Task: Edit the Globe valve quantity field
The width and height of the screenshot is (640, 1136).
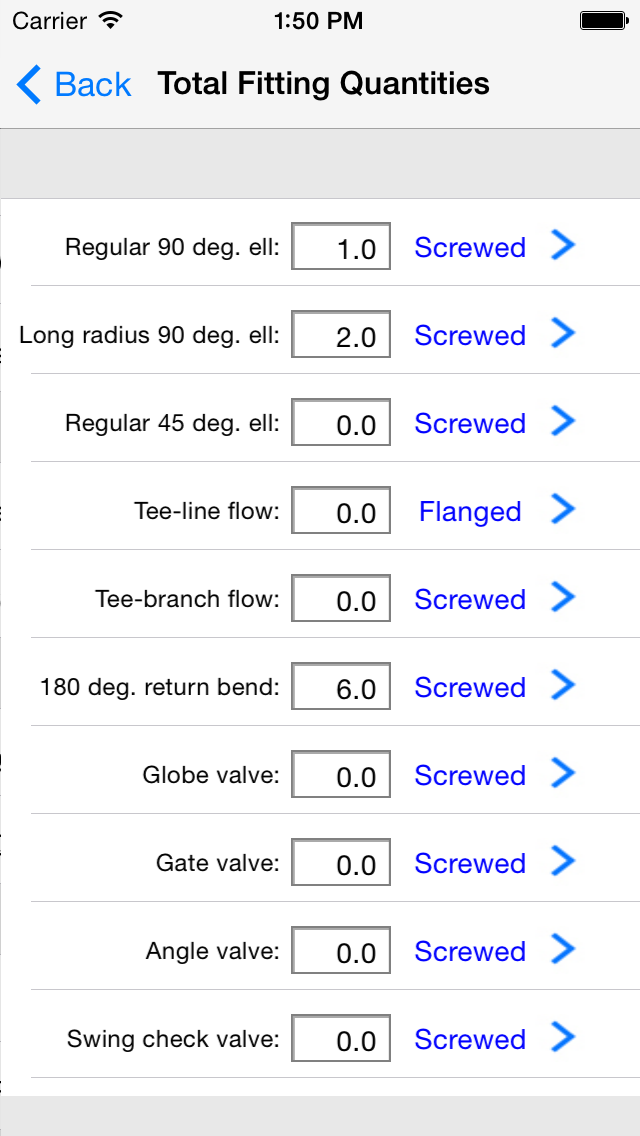Action: 341,774
